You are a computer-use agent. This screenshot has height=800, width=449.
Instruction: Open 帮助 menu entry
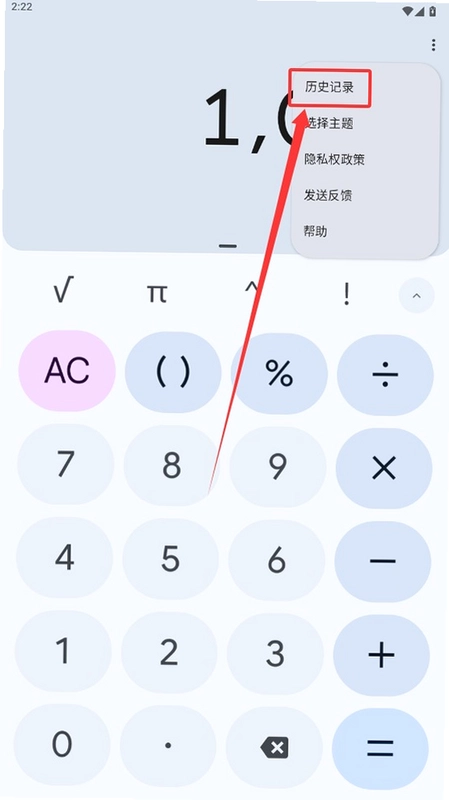click(x=315, y=232)
